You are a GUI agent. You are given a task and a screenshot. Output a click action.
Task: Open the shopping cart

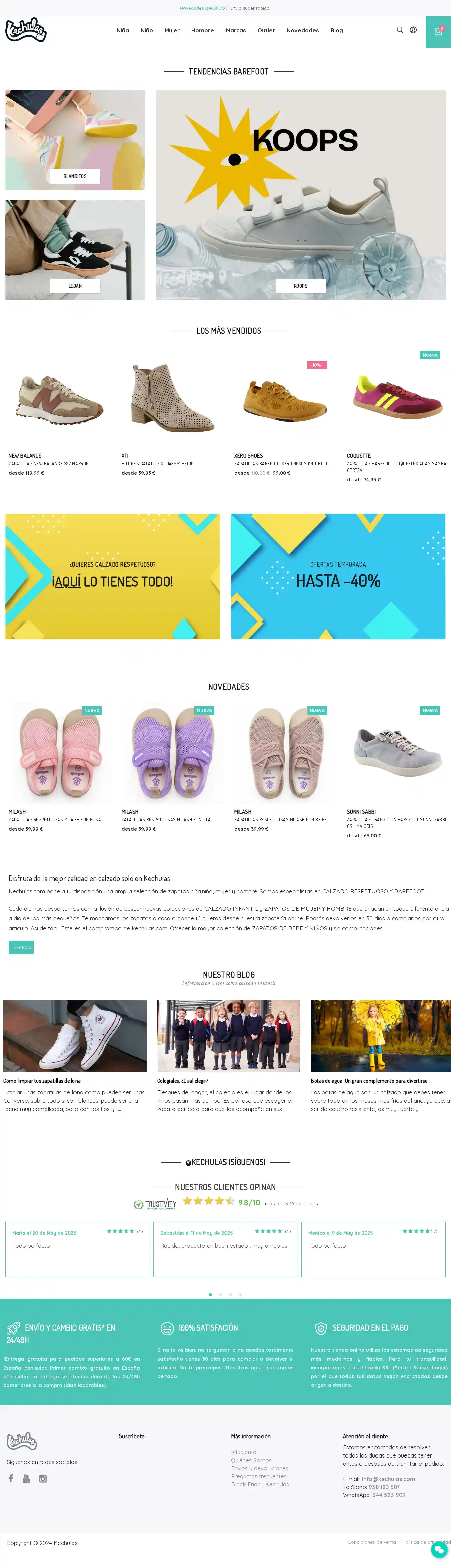(x=438, y=32)
